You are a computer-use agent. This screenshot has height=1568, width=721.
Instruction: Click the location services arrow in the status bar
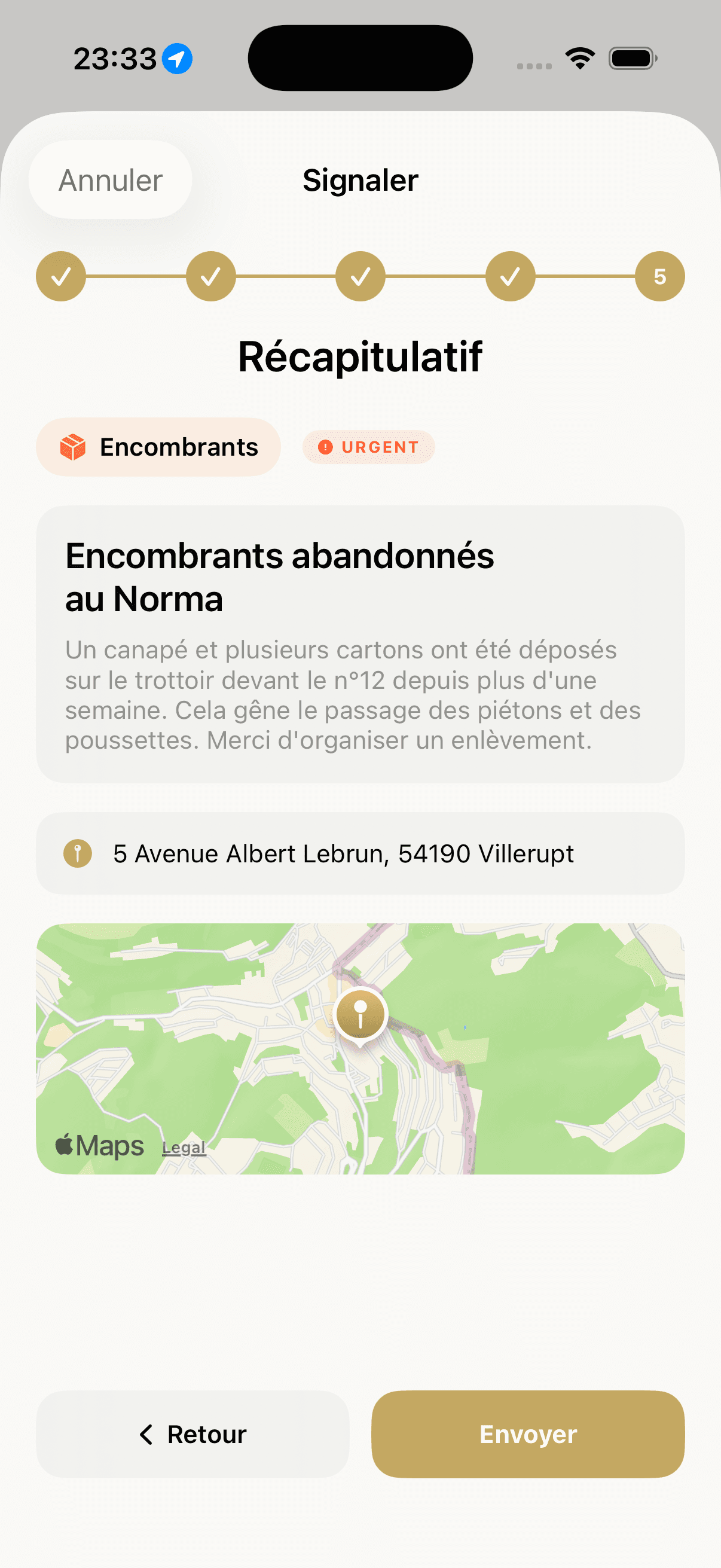click(176, 59)
